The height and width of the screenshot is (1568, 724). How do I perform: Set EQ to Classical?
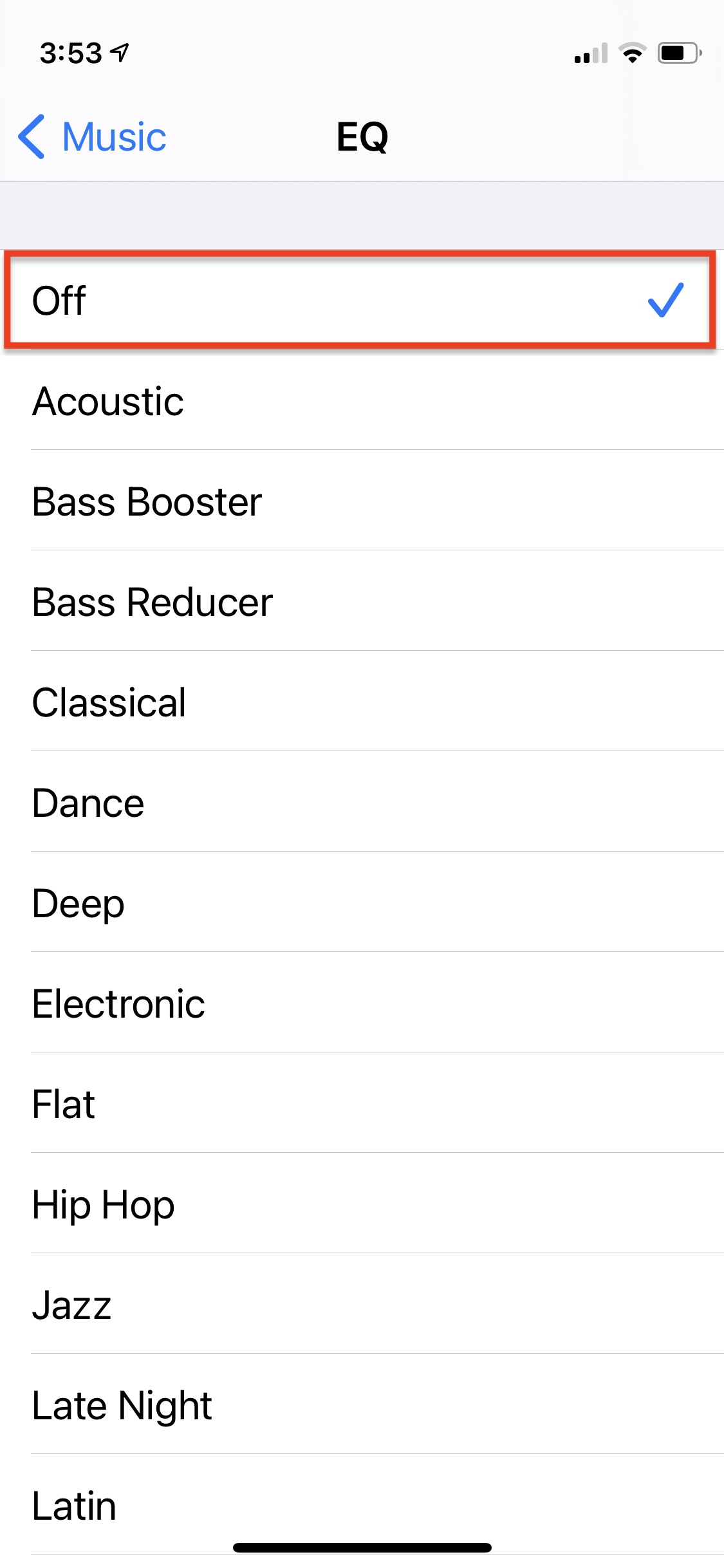point(362,702)
